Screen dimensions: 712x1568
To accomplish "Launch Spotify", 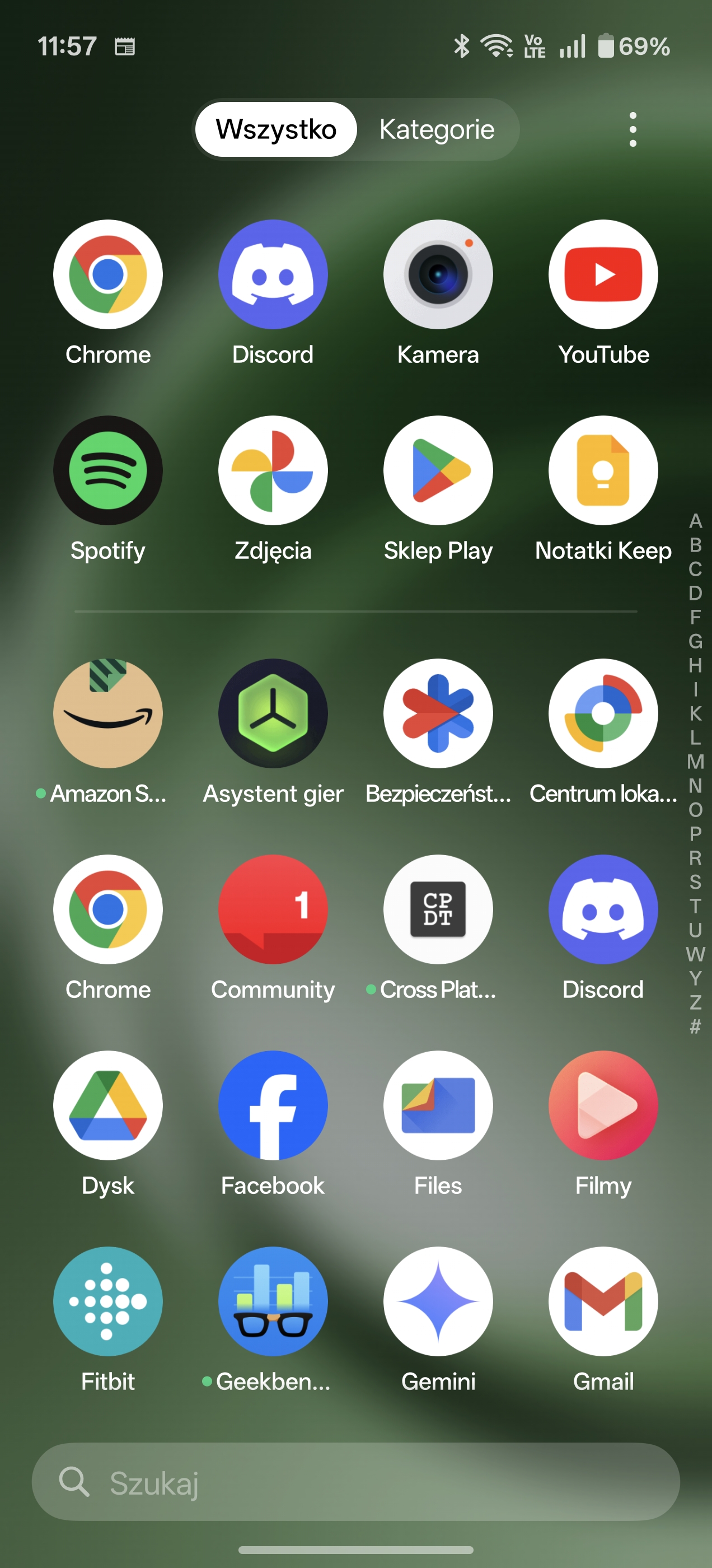I will [x=107, y=470].
